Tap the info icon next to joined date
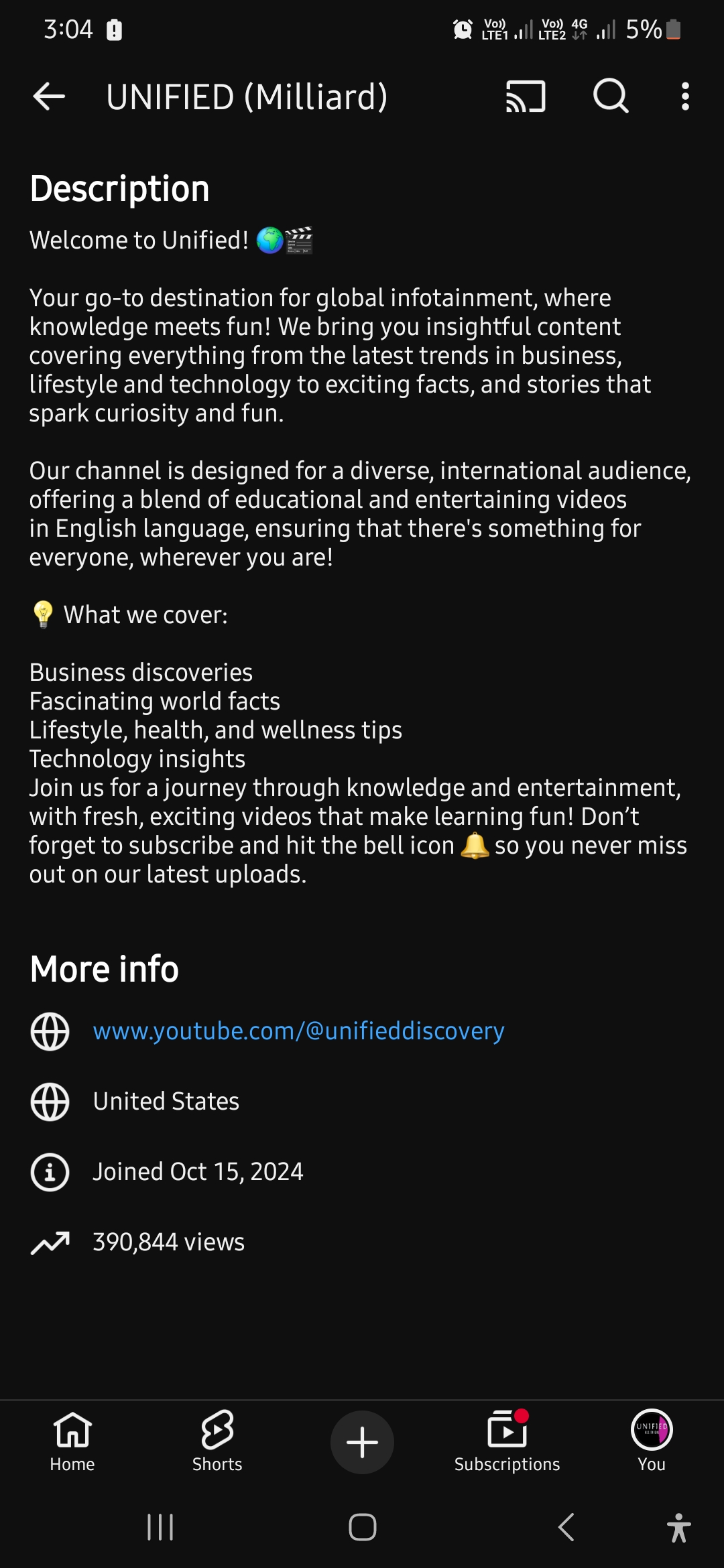Image resolution: width=724 pixels, height=1568 pixels. 50,1171
